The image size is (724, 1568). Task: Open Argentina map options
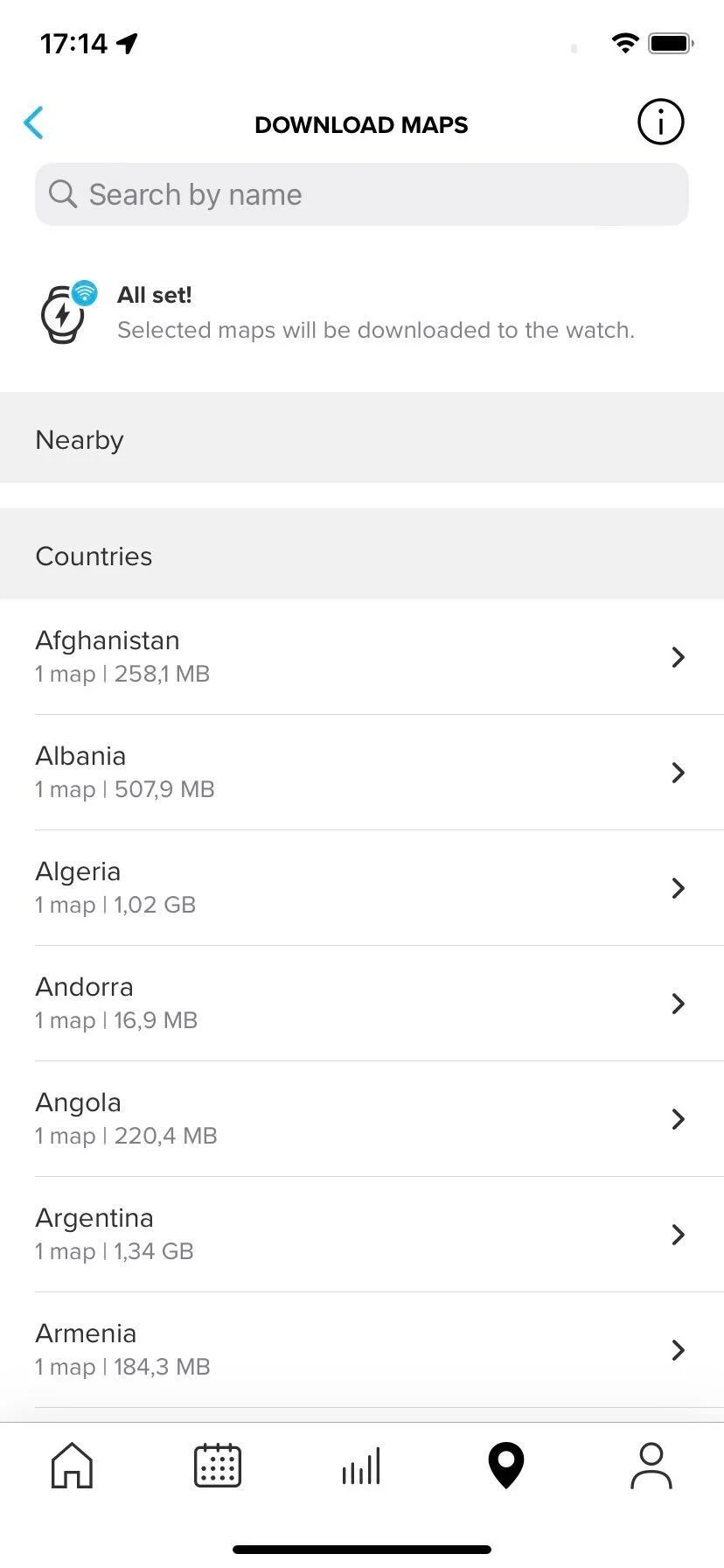362,1235
